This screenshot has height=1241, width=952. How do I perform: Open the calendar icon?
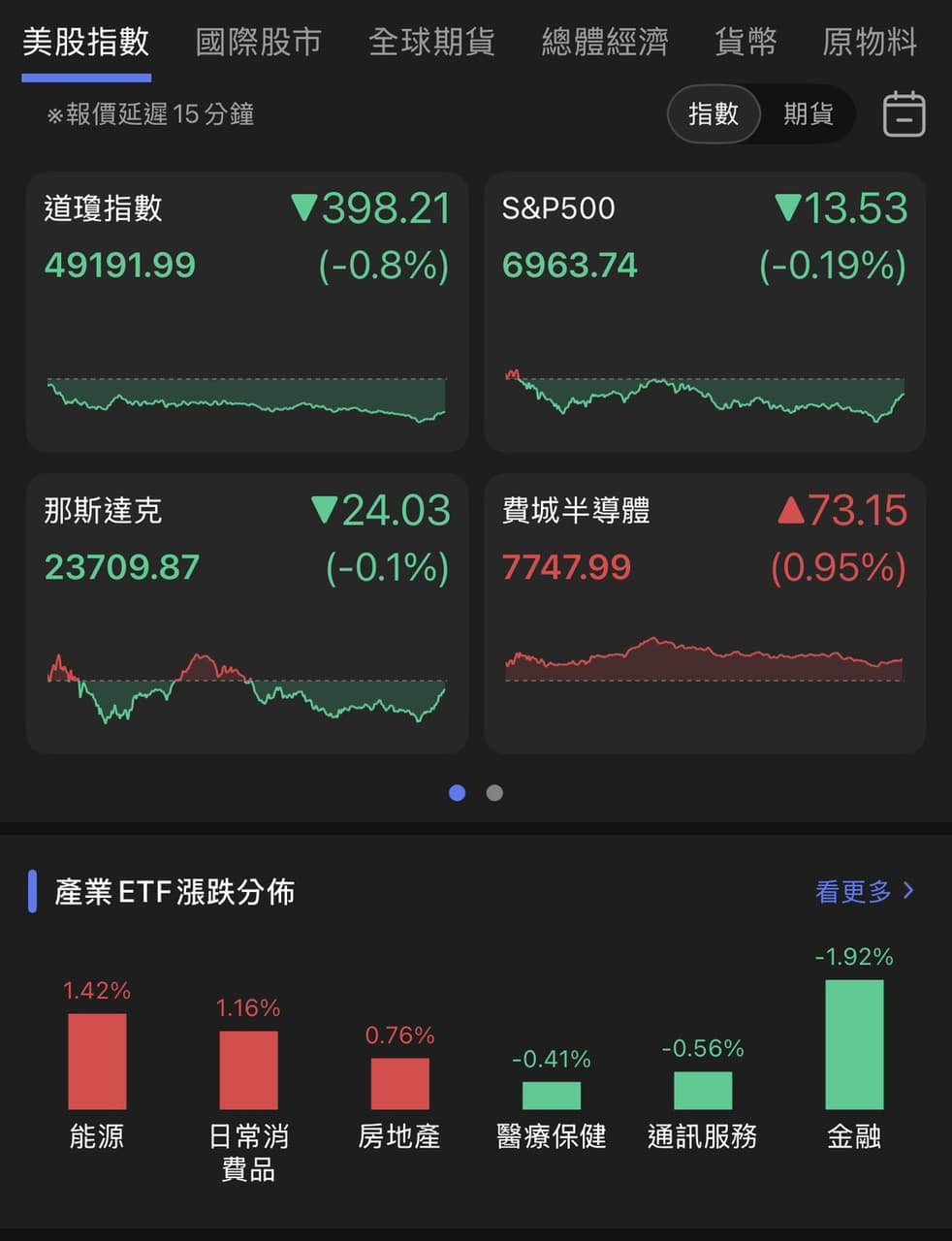pyautogui.click(x=904, y=113)
